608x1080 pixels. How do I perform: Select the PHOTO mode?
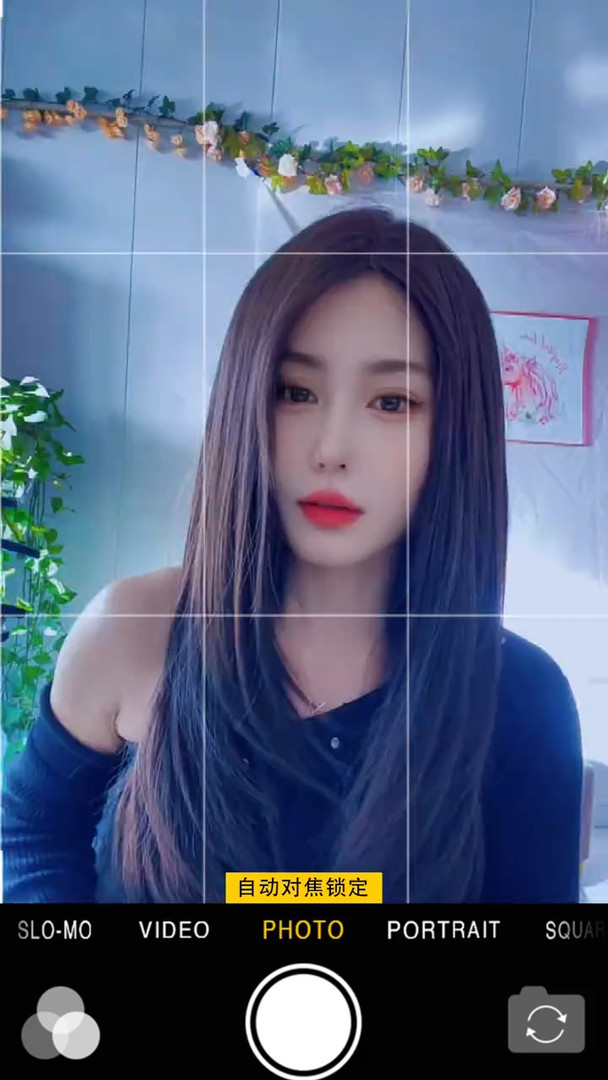tap(303, 931)
